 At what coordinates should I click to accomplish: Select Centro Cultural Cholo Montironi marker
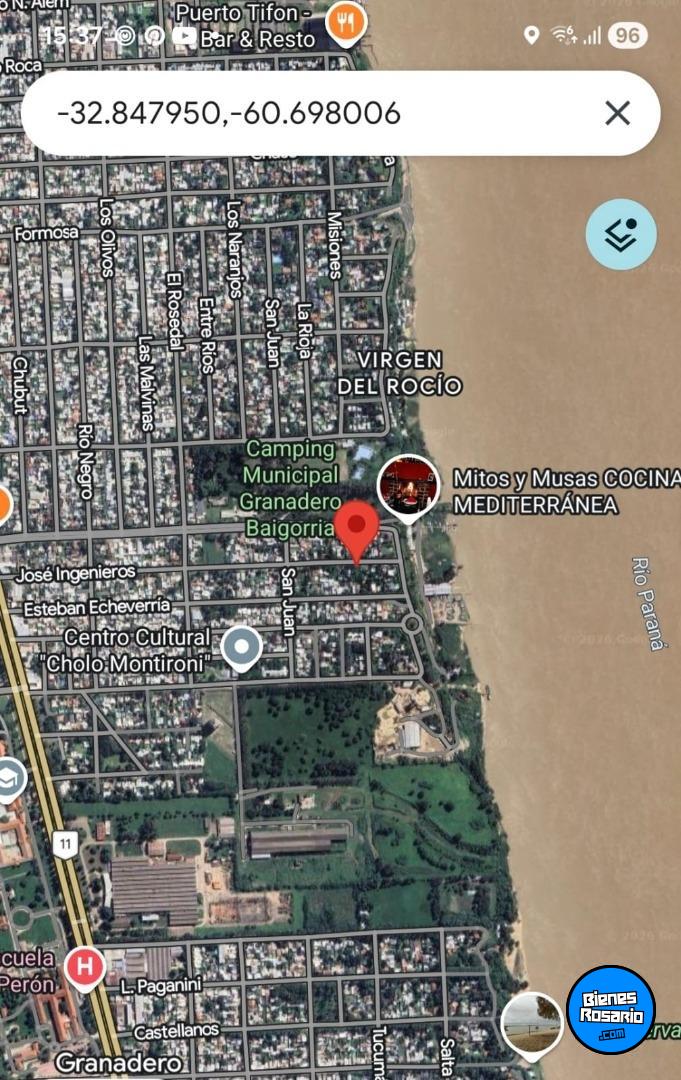[241, 648]
